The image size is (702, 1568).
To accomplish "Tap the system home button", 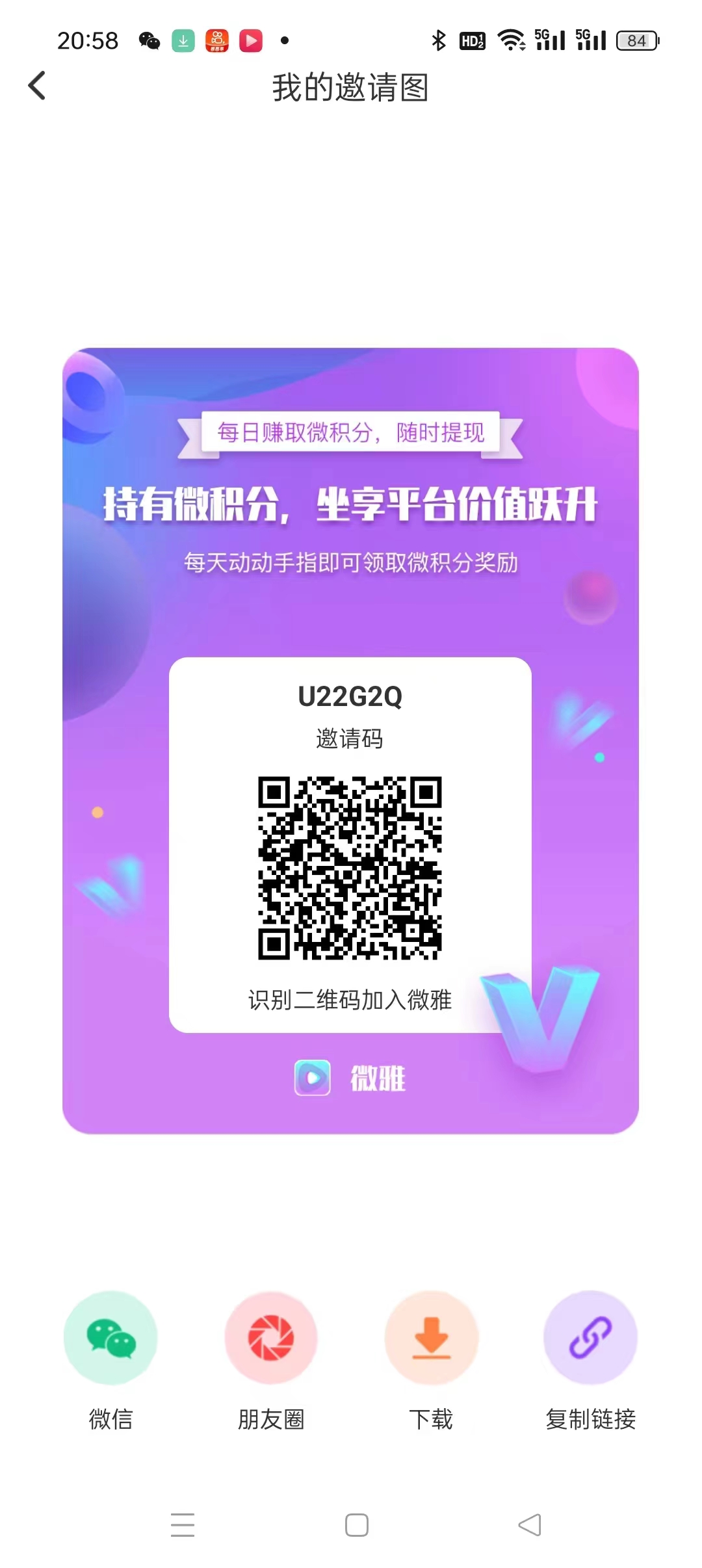I will [x=357, y=1525].
